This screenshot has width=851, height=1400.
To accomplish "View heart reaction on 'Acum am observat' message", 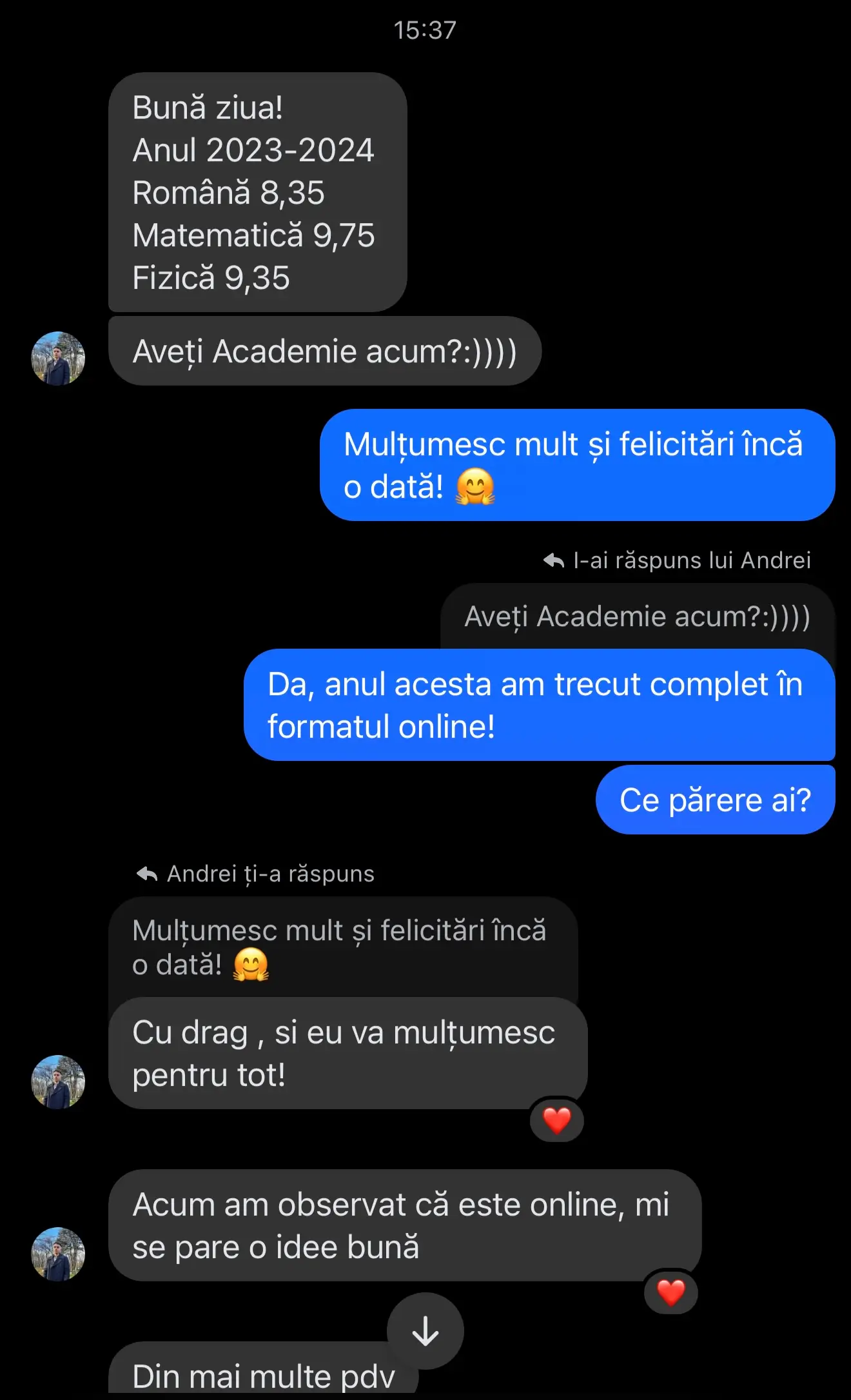I will (x=670, y=1292).
